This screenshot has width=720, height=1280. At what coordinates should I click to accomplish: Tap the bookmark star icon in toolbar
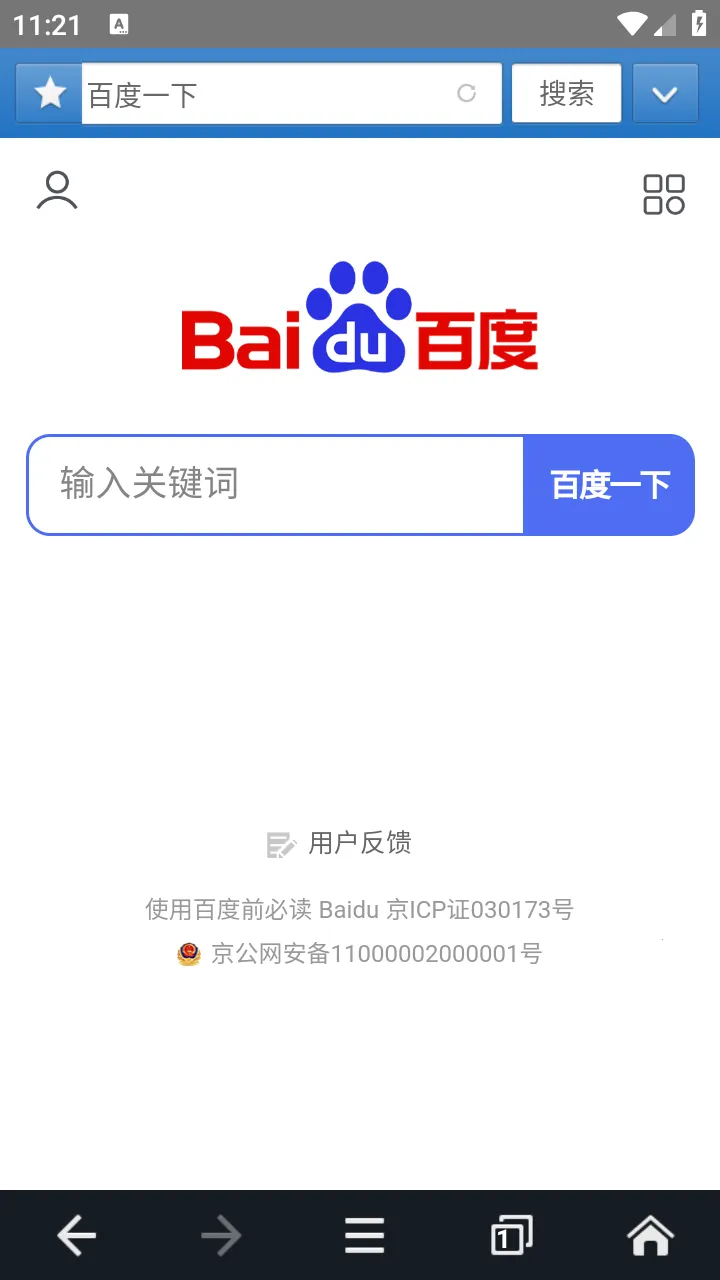coord(48,93)
